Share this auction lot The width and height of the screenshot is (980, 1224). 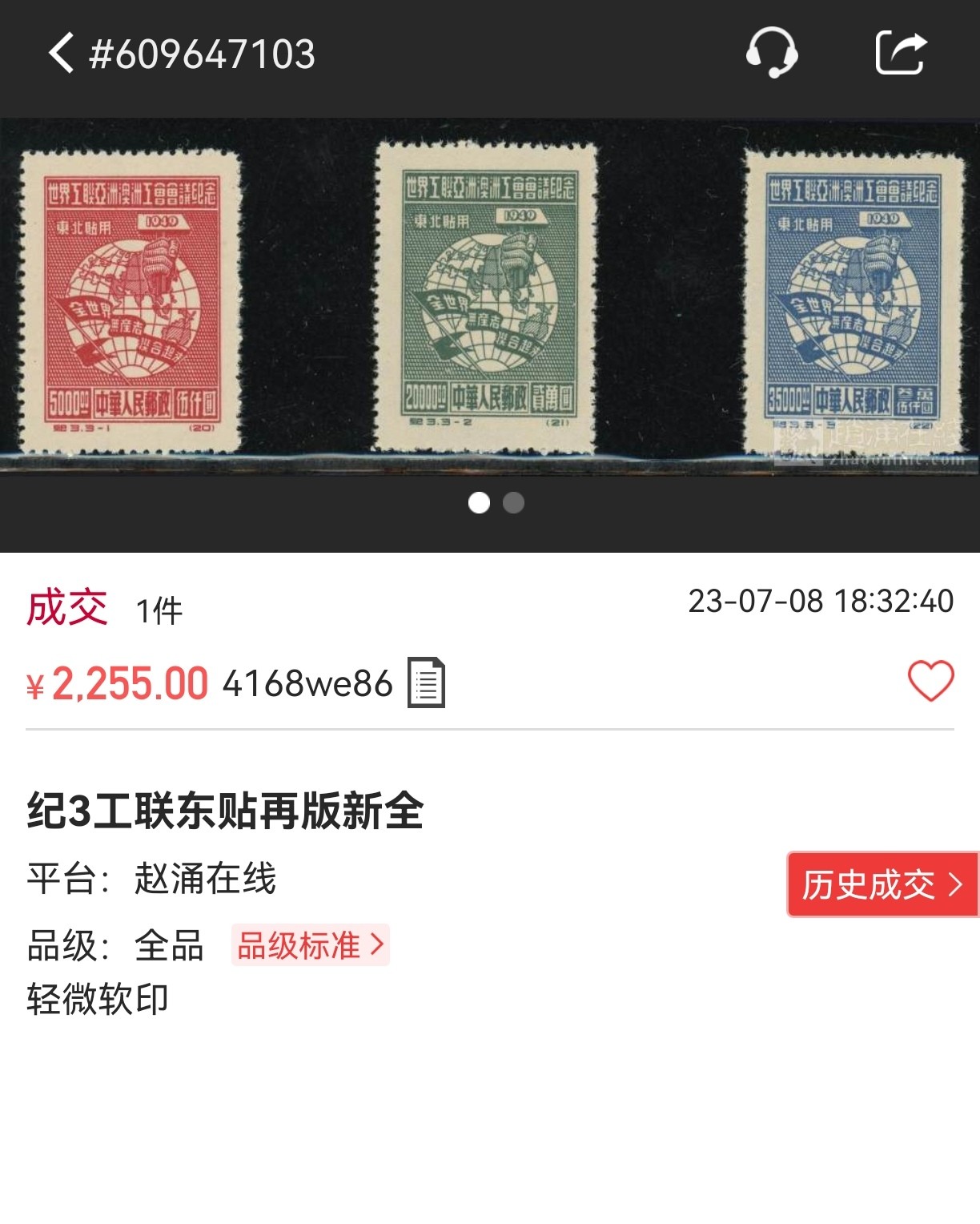coord(901,53)
